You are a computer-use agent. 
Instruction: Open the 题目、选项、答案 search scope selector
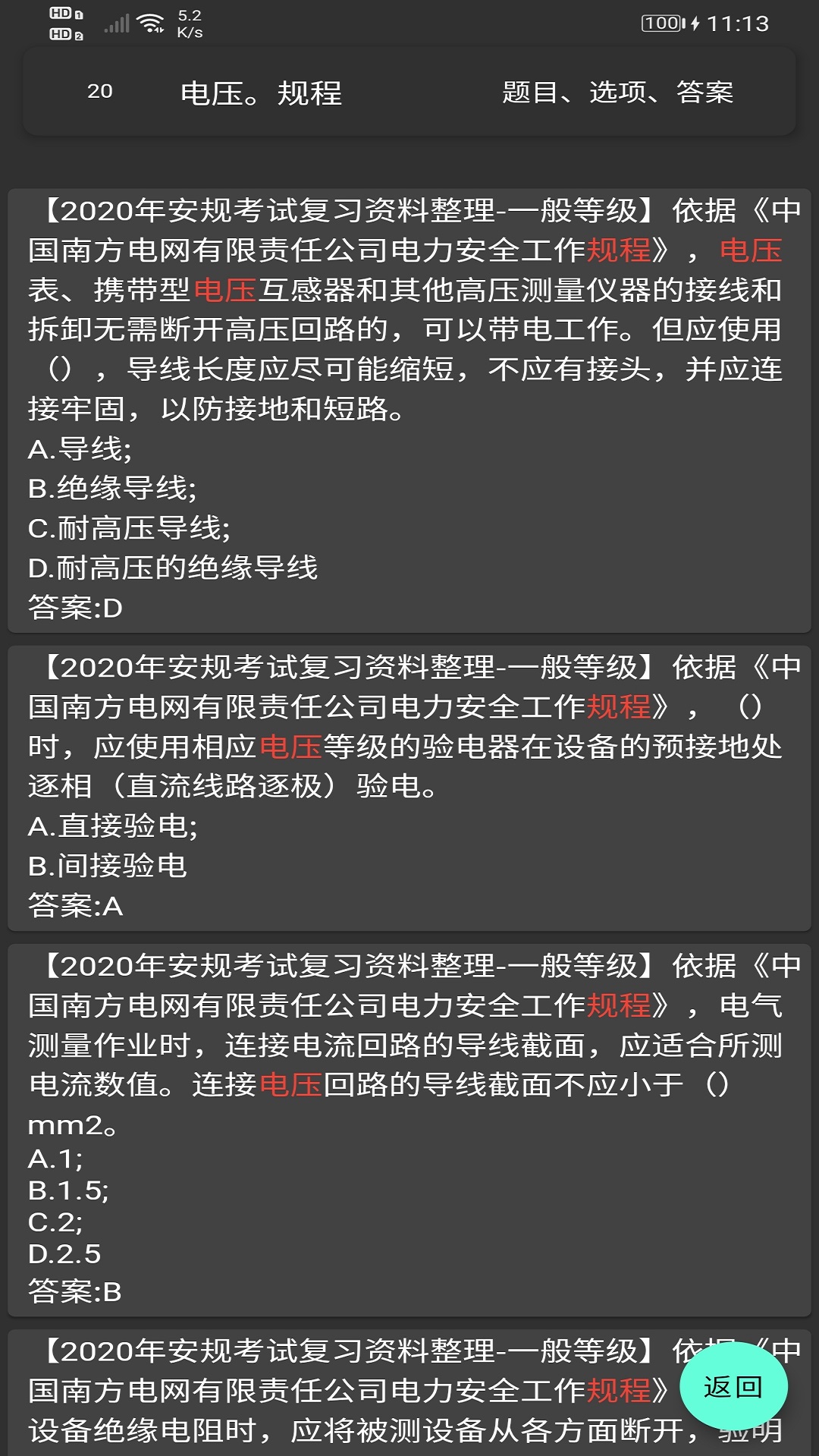tap(617, 93)
